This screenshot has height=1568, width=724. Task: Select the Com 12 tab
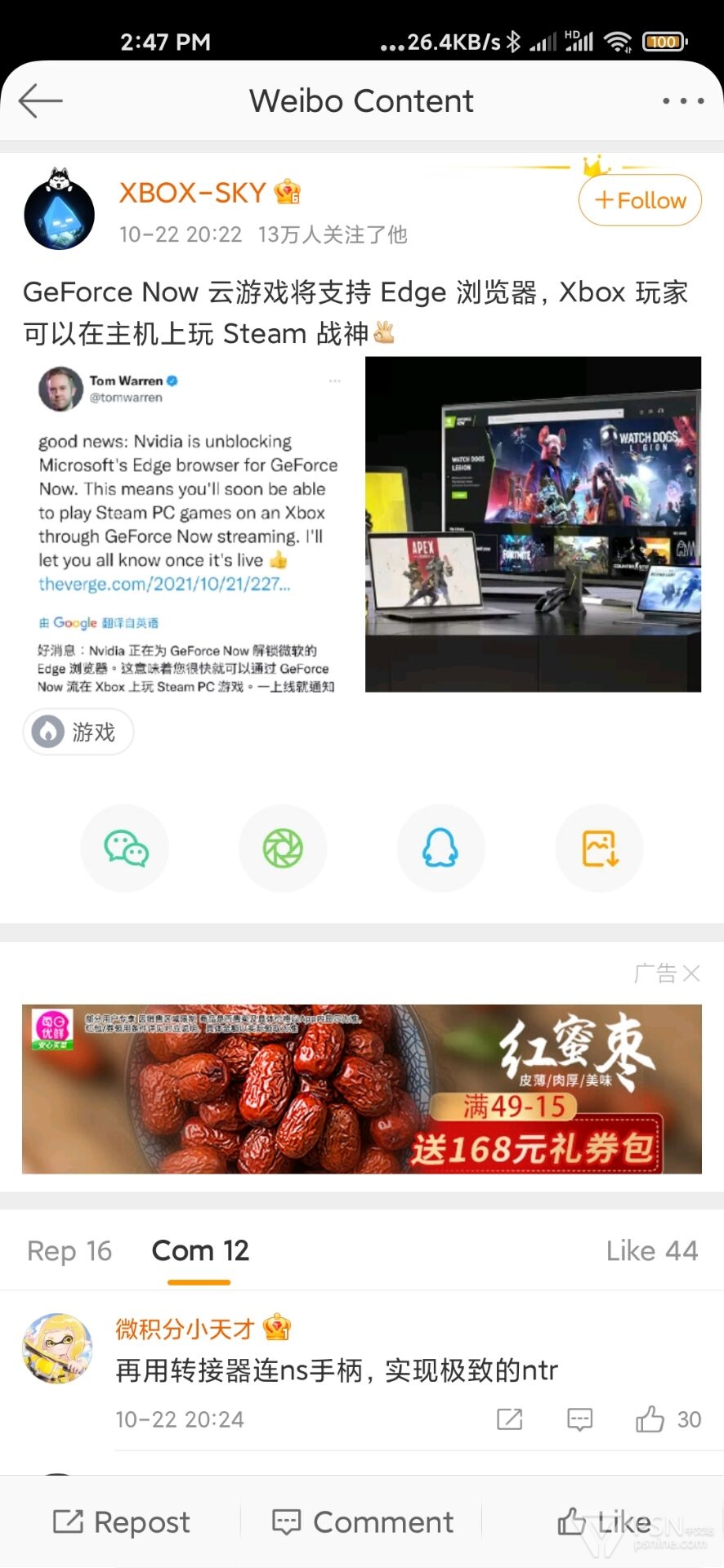(x=200, y=1251)
